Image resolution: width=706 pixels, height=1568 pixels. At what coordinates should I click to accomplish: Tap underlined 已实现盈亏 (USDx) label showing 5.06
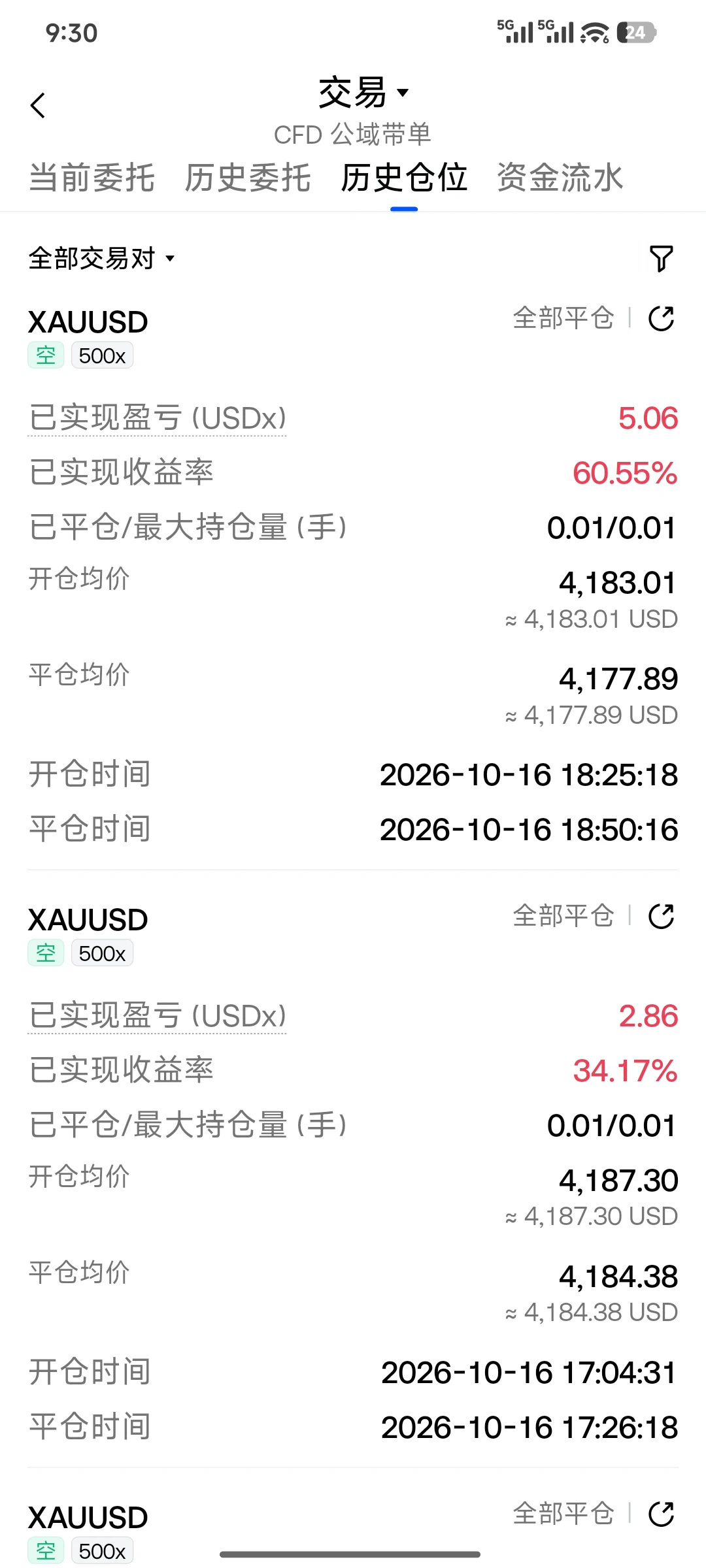(158, 418)
